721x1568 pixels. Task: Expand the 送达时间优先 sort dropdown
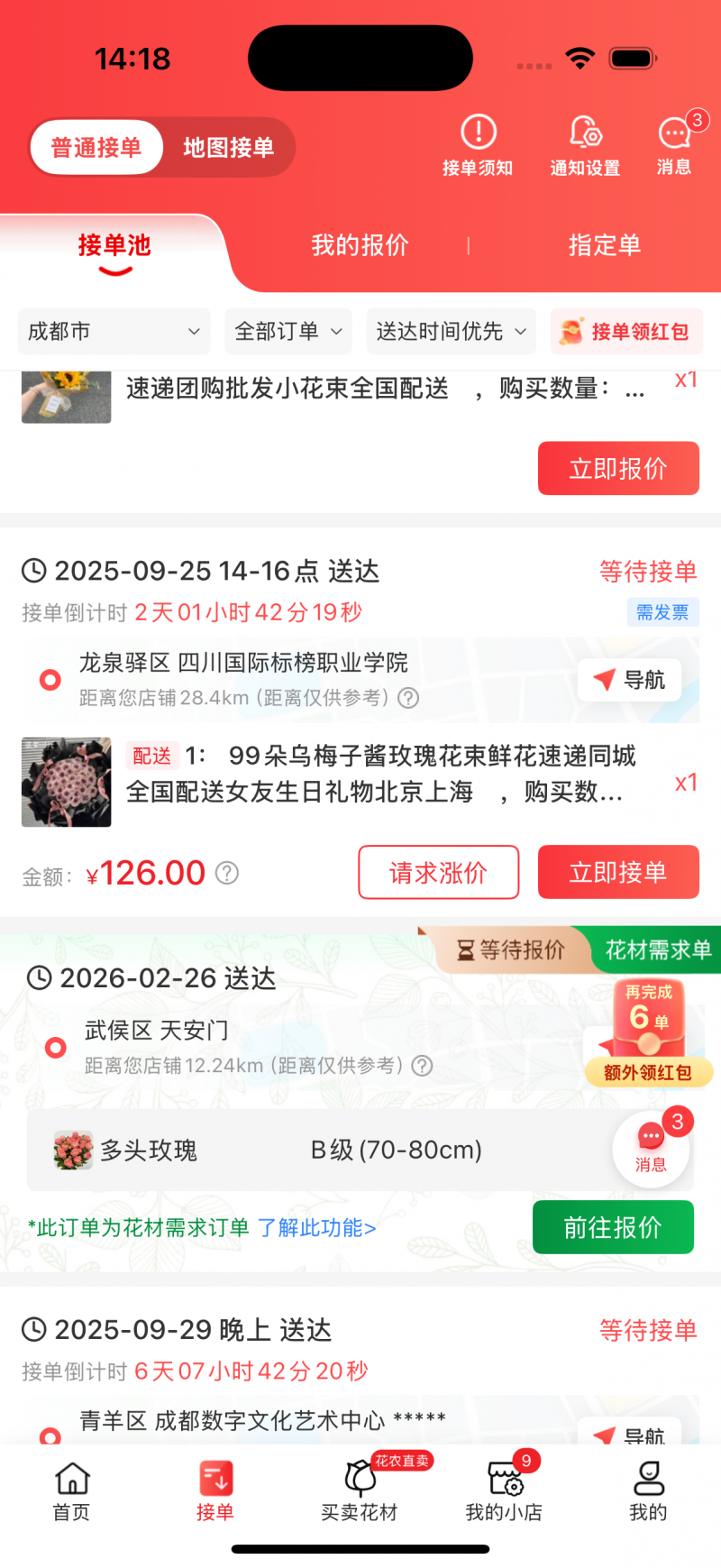tap(451, 332)
